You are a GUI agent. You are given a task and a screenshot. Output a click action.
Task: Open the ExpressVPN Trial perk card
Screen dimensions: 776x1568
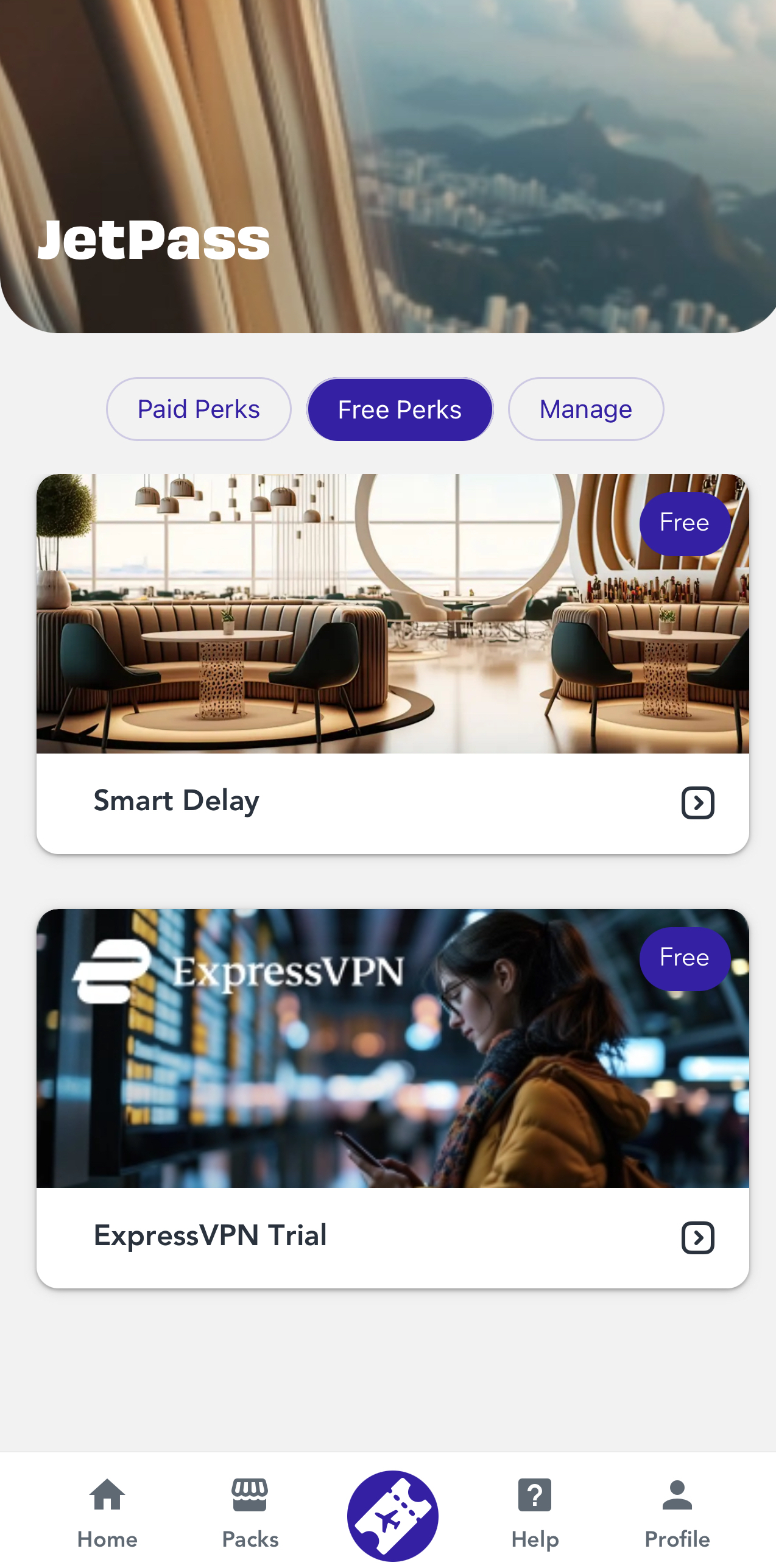pyautogui.click(x=392, y=1098)
